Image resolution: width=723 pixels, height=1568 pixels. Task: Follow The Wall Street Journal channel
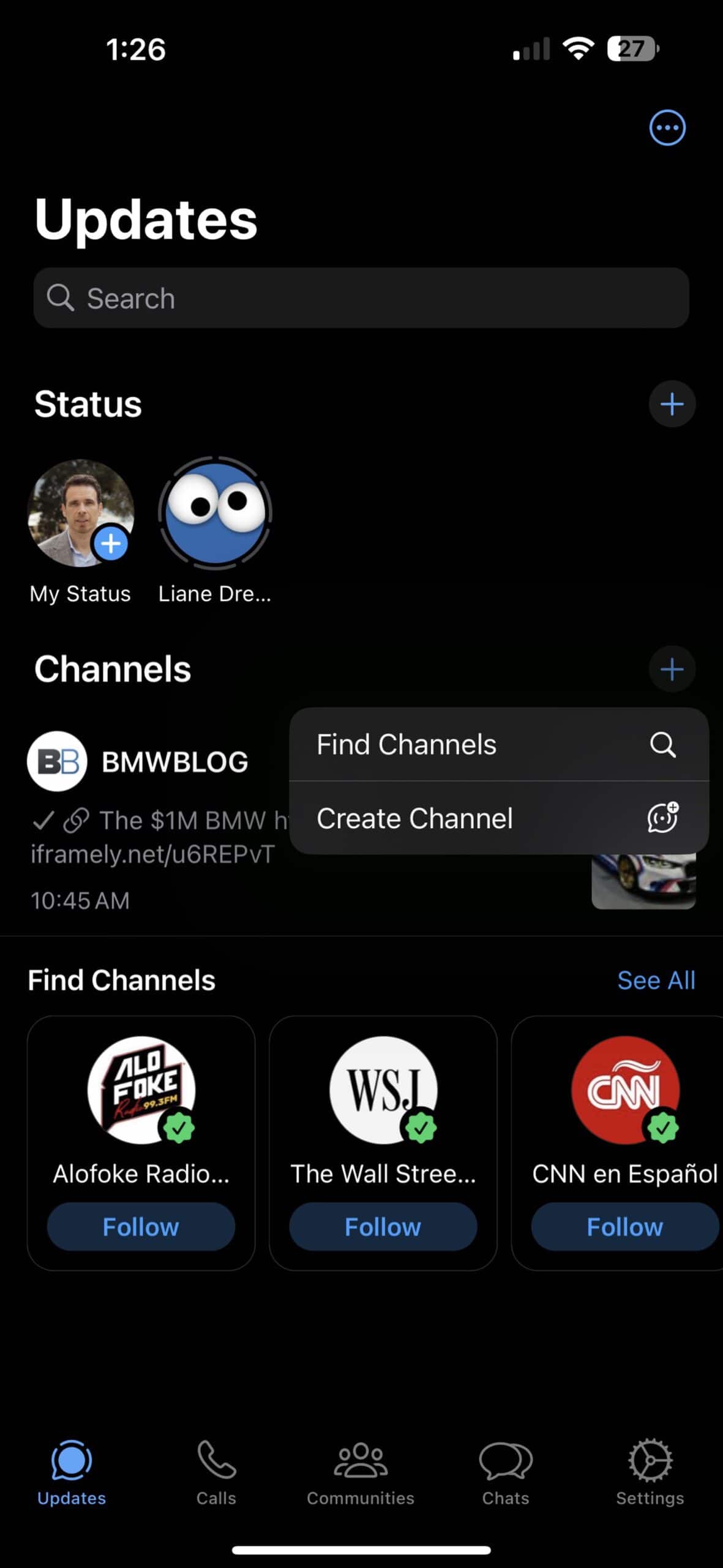coord(383,1227)
